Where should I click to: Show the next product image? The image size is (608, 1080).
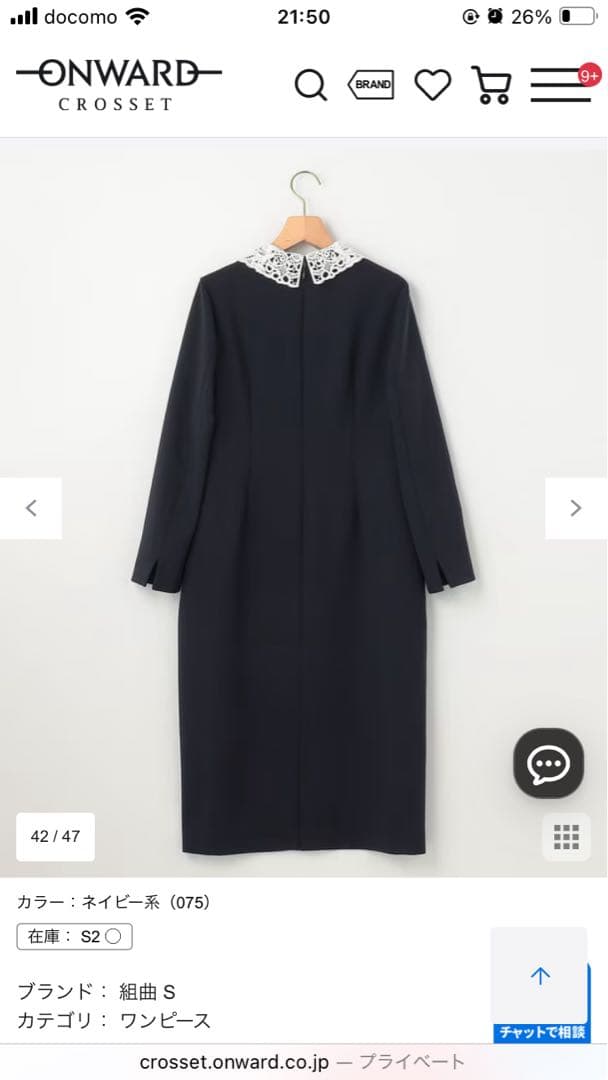click(x=576, y=508)
